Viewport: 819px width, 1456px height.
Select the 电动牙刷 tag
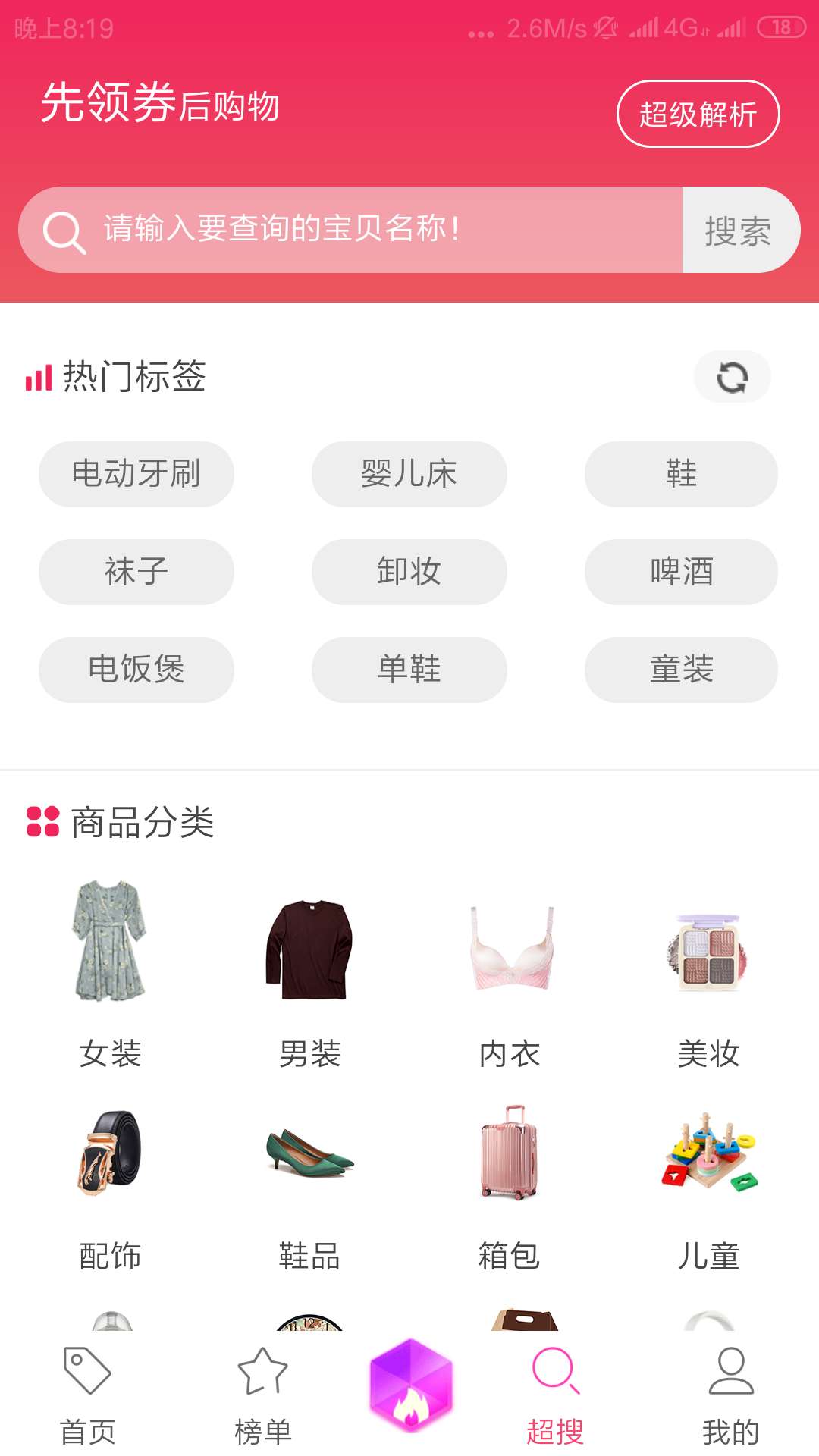pos(136,474)
